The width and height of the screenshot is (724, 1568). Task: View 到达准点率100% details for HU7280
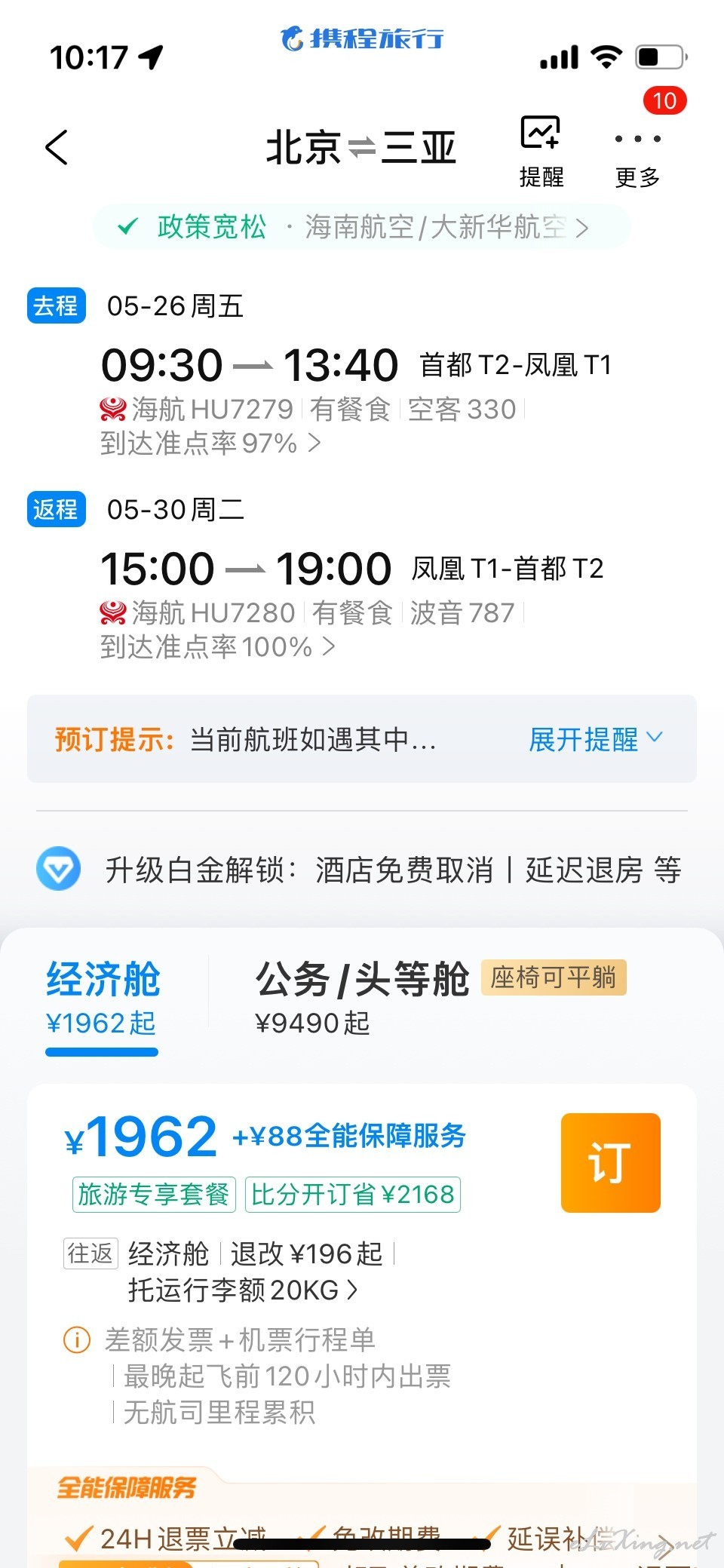point(218,647)
